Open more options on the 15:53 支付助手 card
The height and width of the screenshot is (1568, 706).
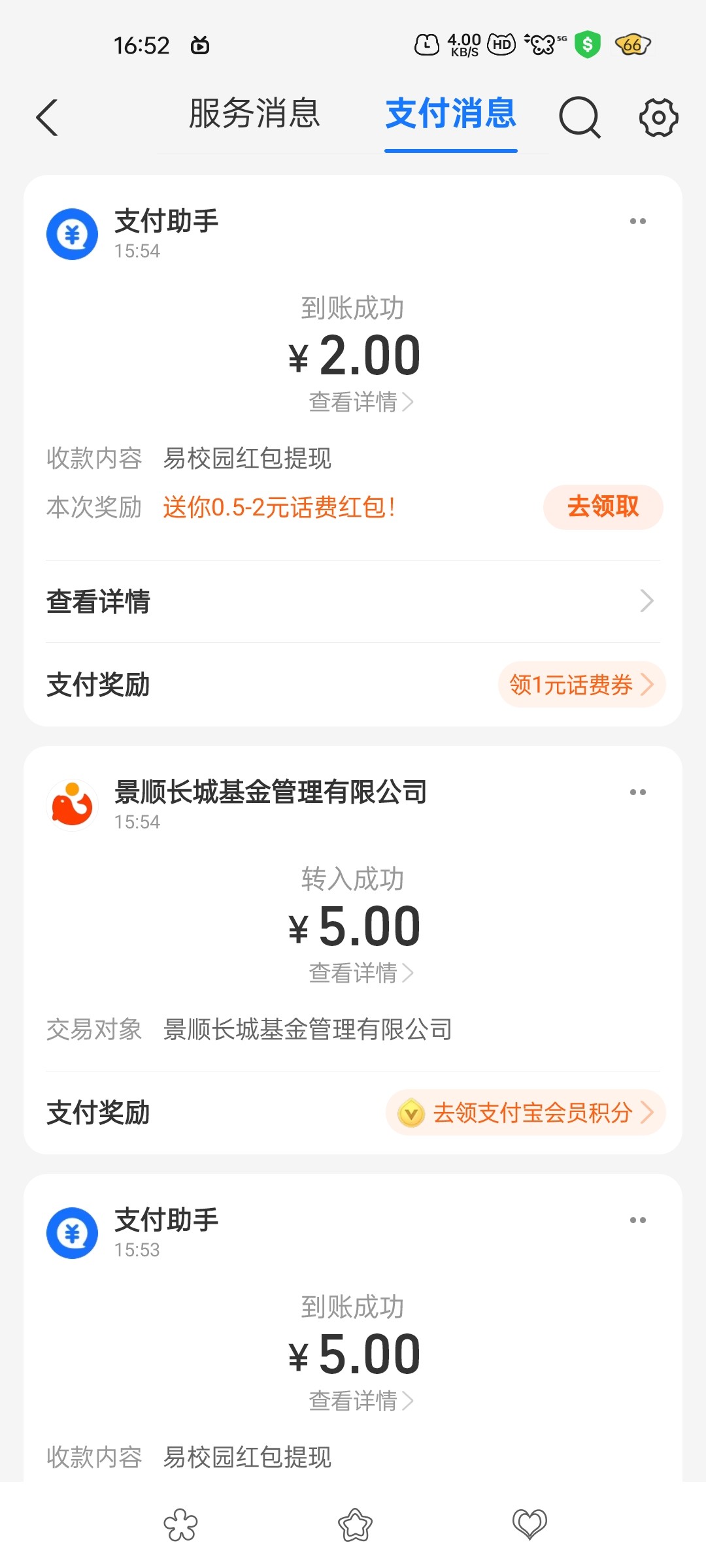pos(638,1220)
